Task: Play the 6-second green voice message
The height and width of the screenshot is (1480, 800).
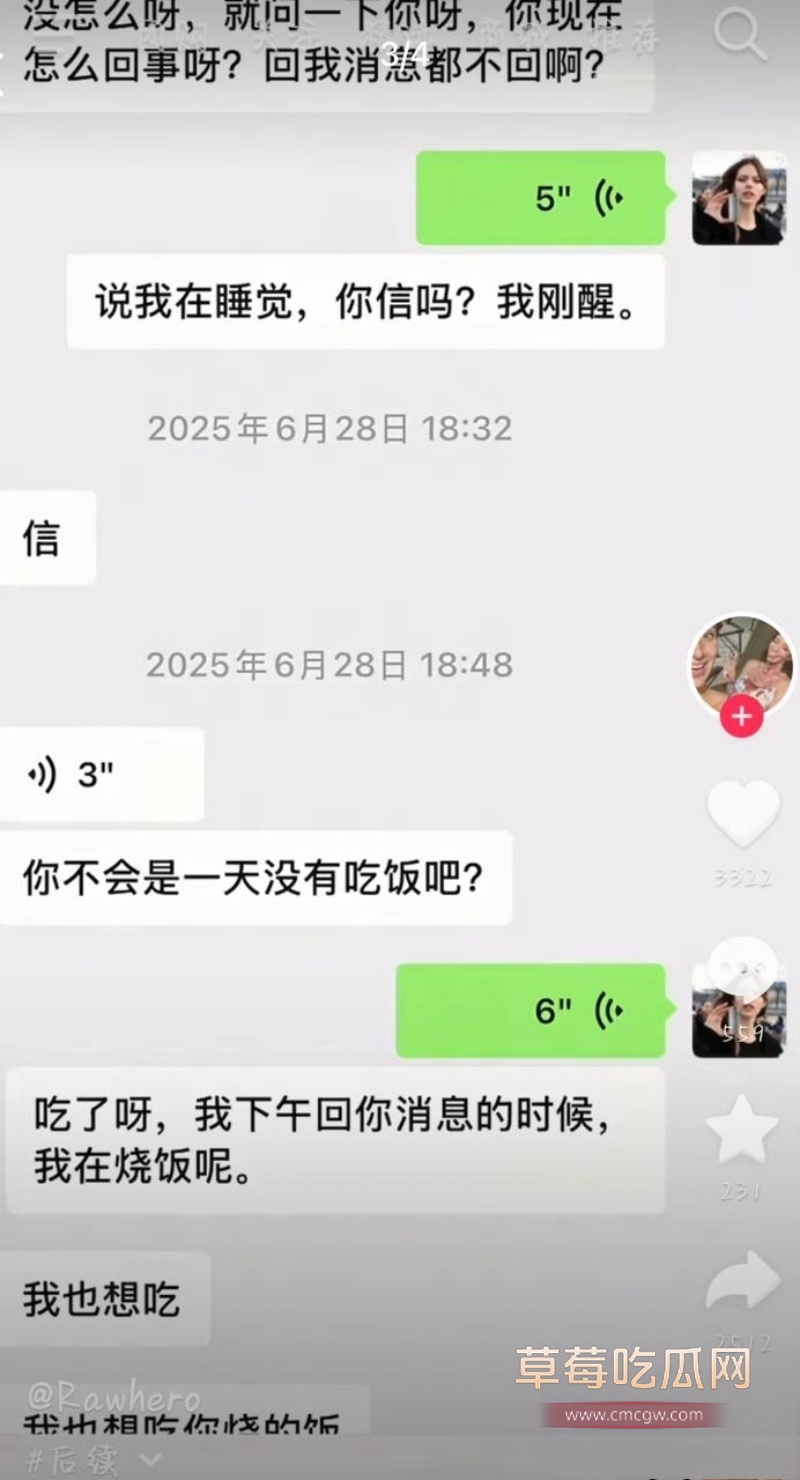Action: [530, 1011]
